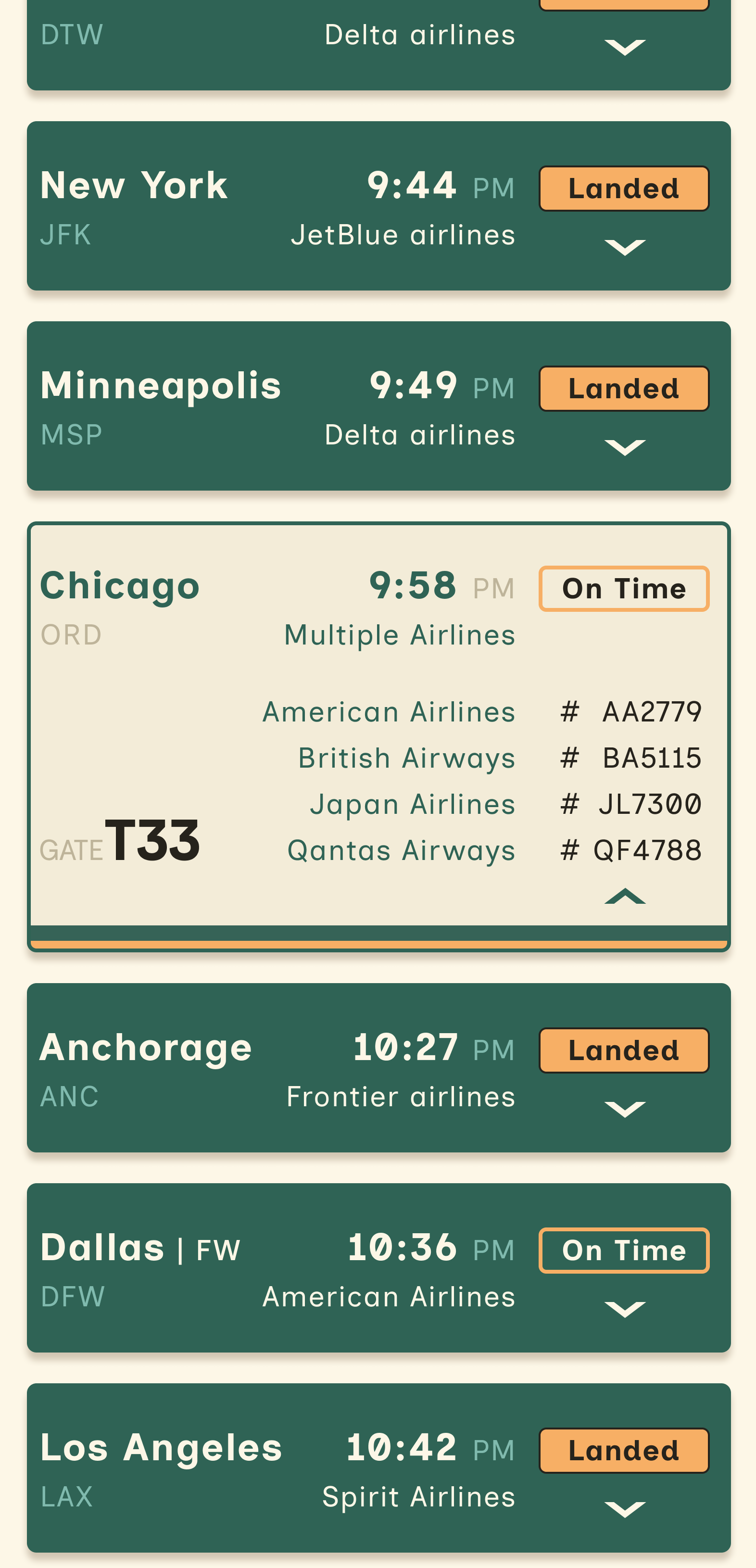Expand the Minneapolis MSP flight card
This screenshot has width=756, height=1568.
[625, 447]
